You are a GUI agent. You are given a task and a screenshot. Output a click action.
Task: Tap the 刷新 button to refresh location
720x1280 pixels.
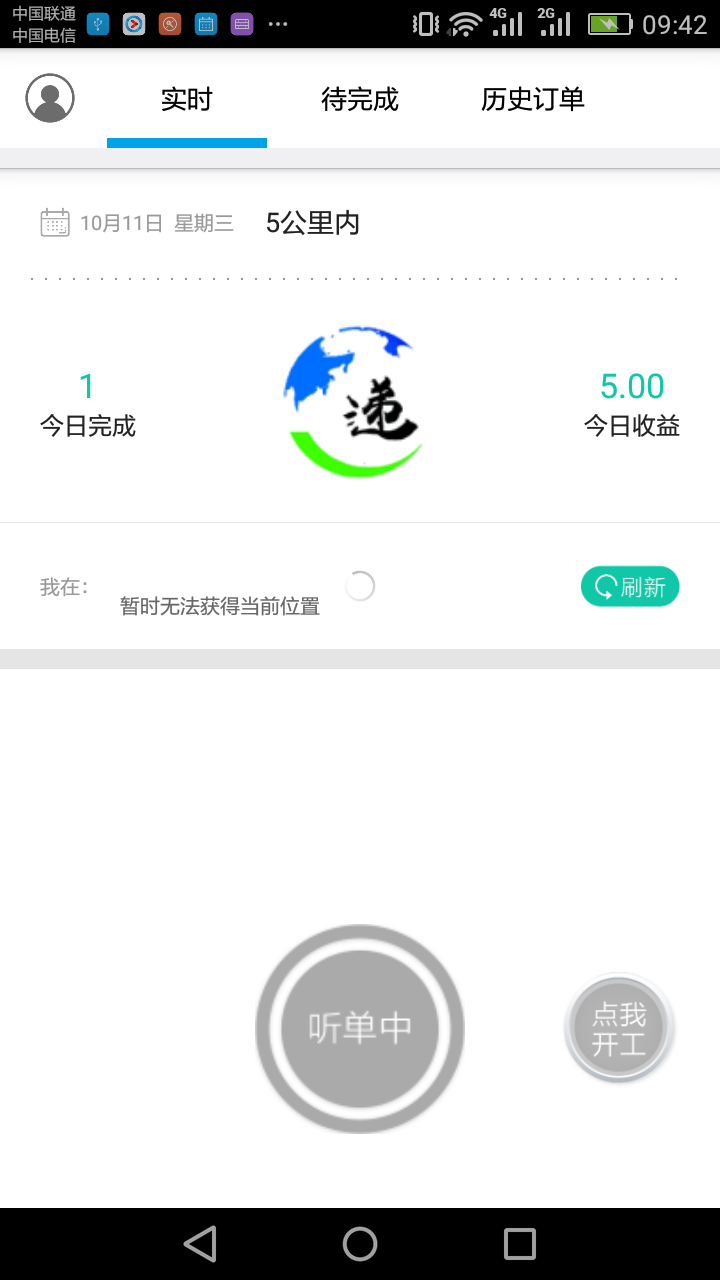pyautogui.click(x=630, y=587)
